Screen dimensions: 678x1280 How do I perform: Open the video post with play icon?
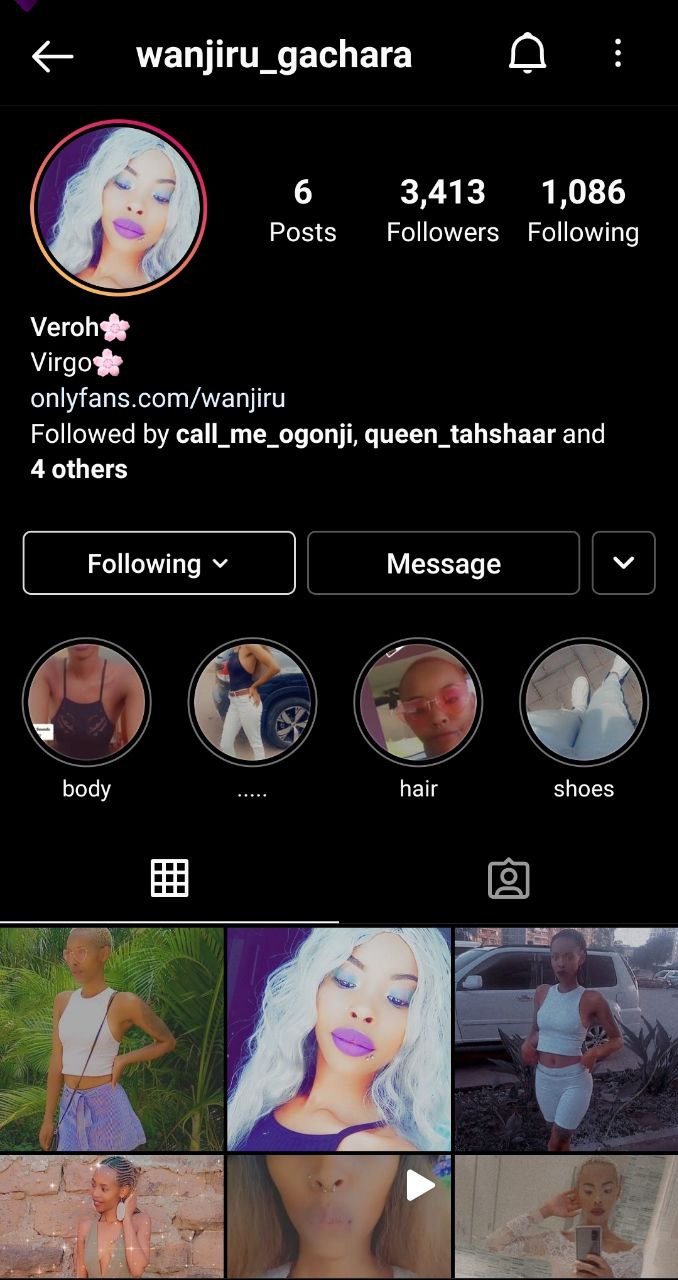click(339, 1217)
